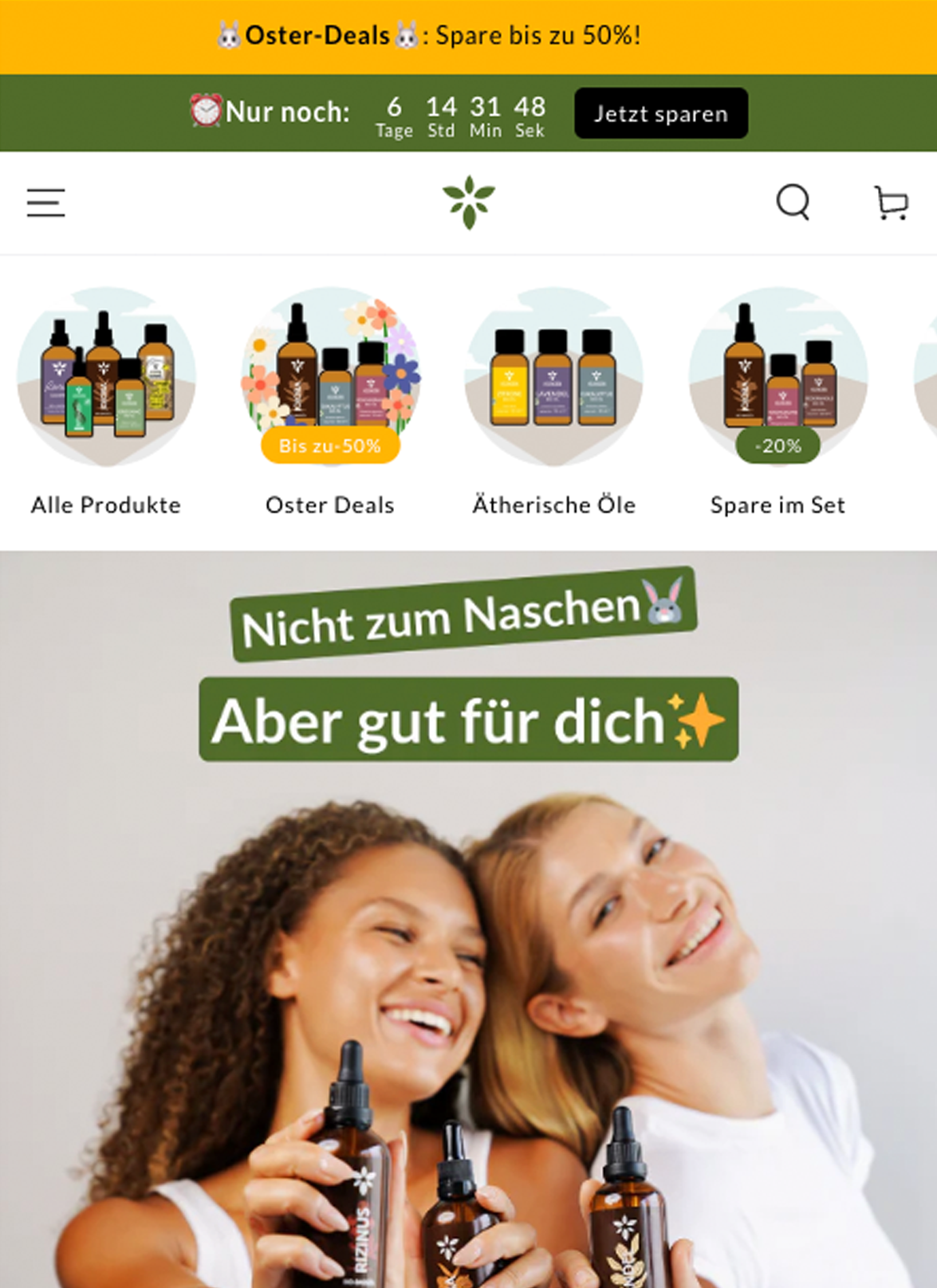
Task: Open the hamburger menu
Action: pyautogui.click(x=45, y=203)
